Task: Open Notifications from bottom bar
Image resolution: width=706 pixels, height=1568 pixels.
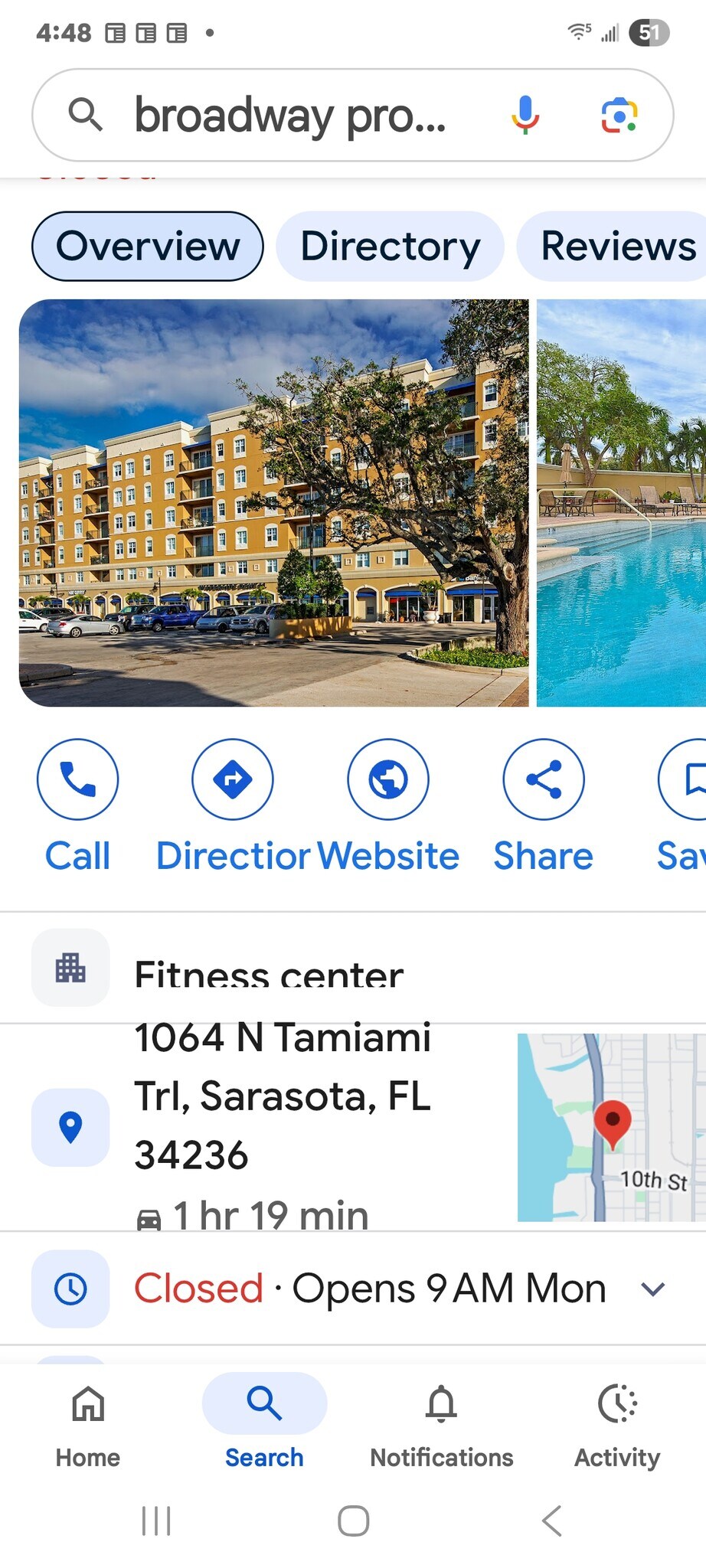Action: 441,1424
